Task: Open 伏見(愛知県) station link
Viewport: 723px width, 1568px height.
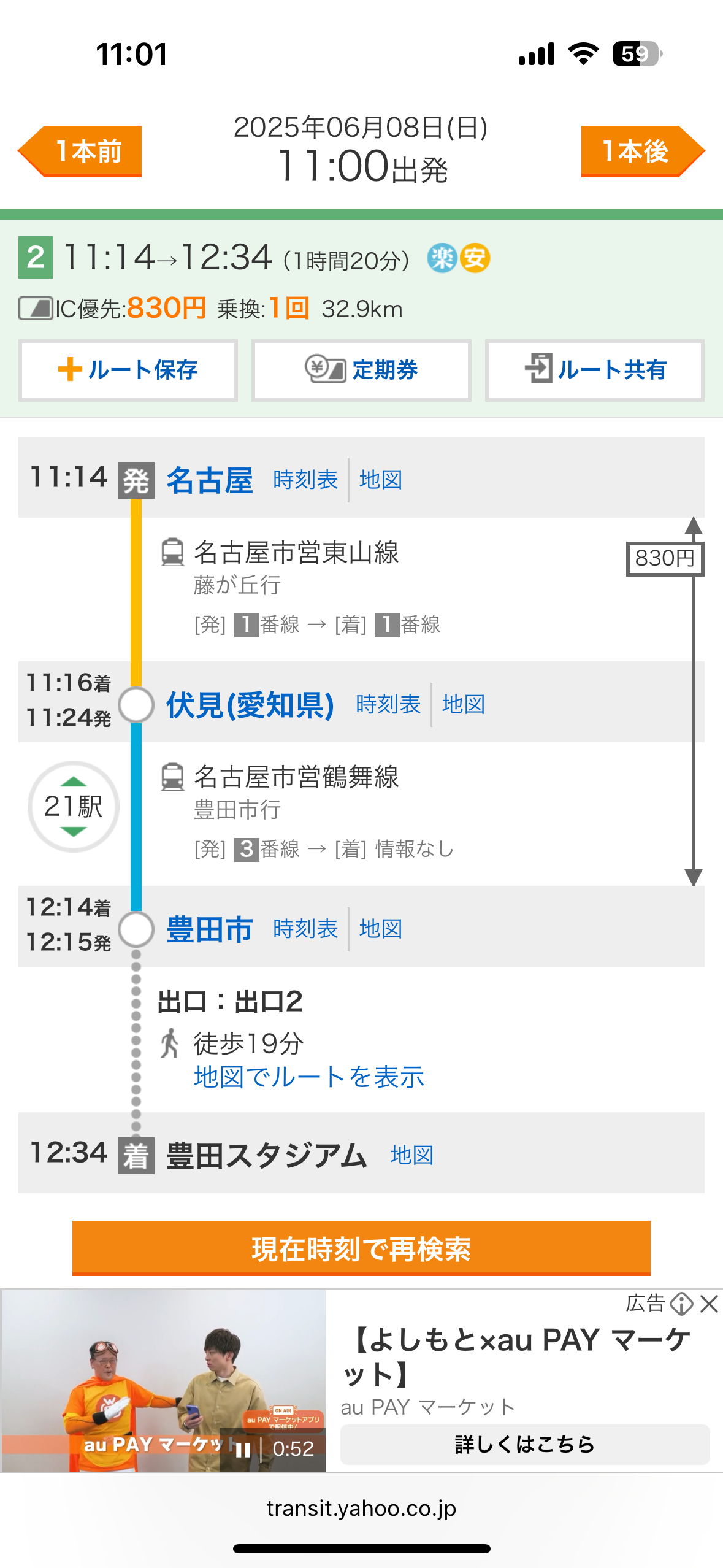Action: (x=250, y=704)
